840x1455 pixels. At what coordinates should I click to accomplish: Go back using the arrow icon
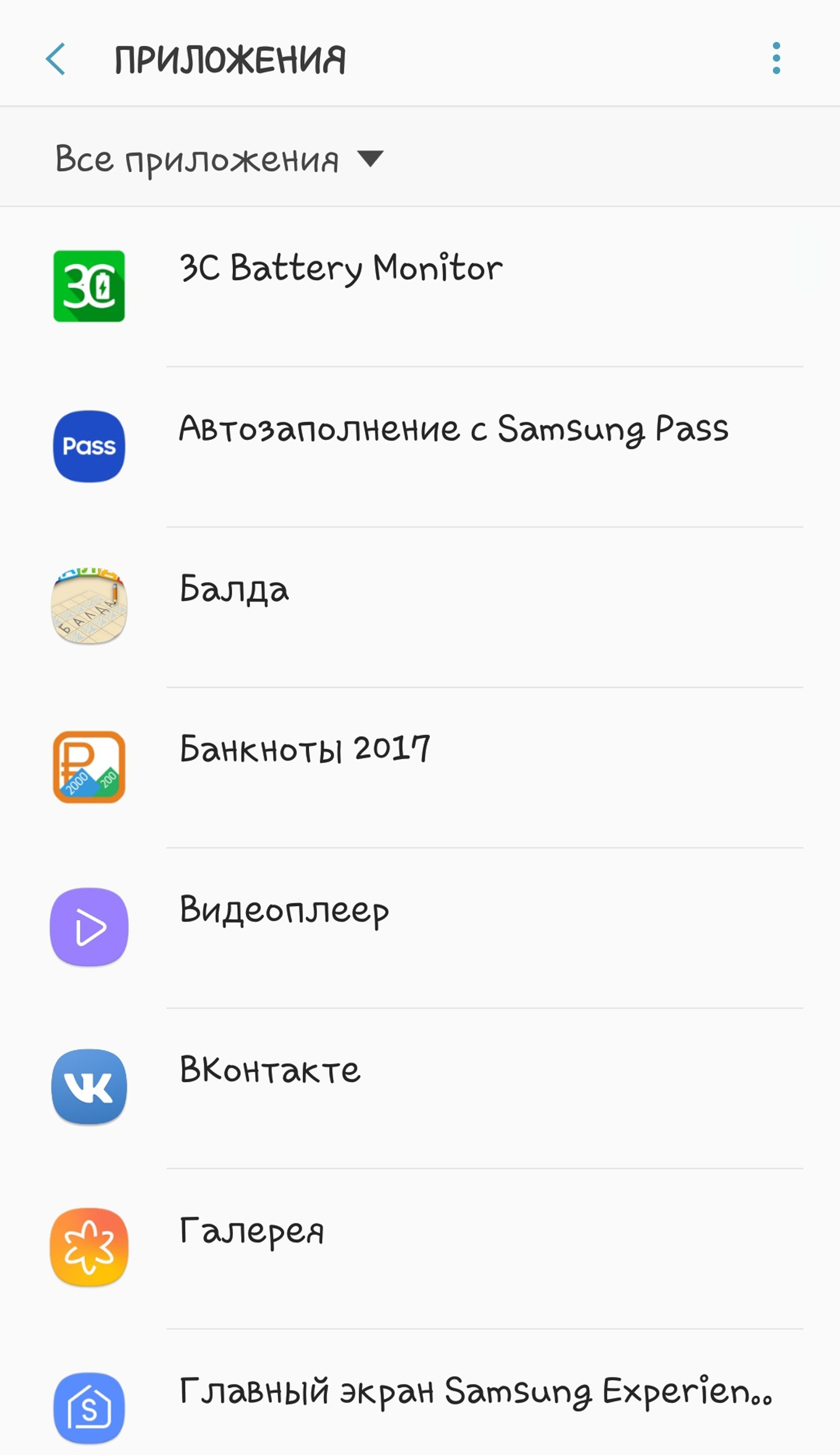(55, 59)
